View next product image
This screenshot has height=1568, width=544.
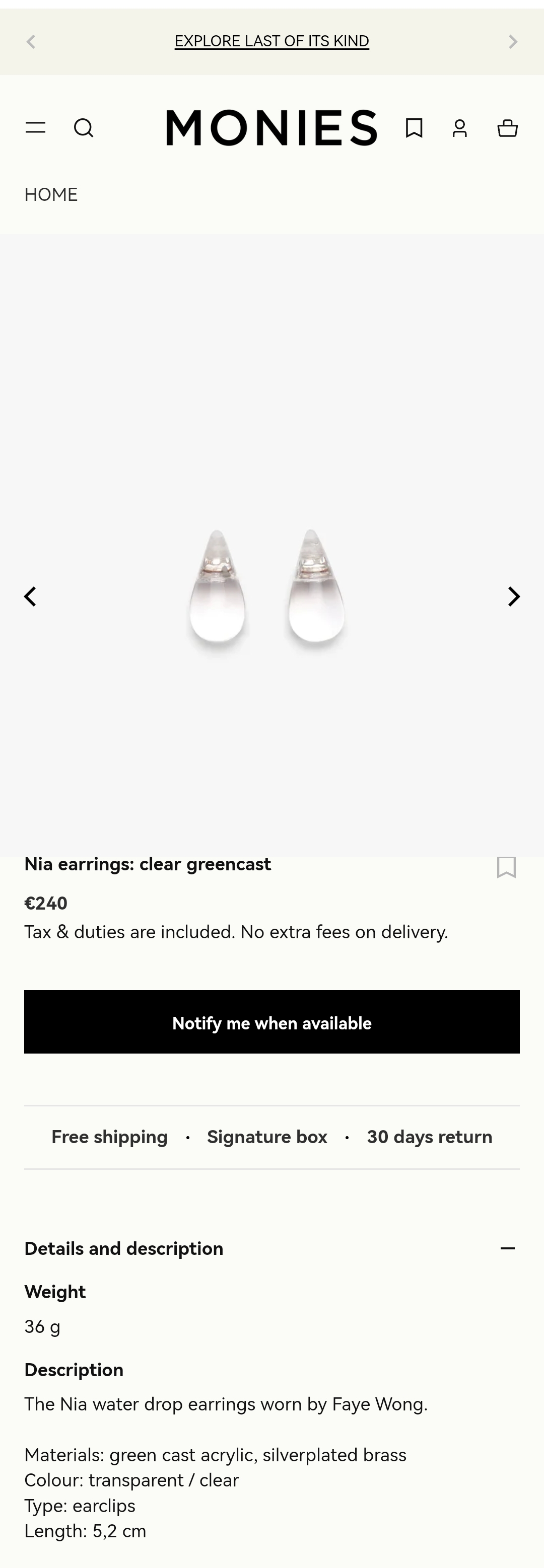coord(514,596)
